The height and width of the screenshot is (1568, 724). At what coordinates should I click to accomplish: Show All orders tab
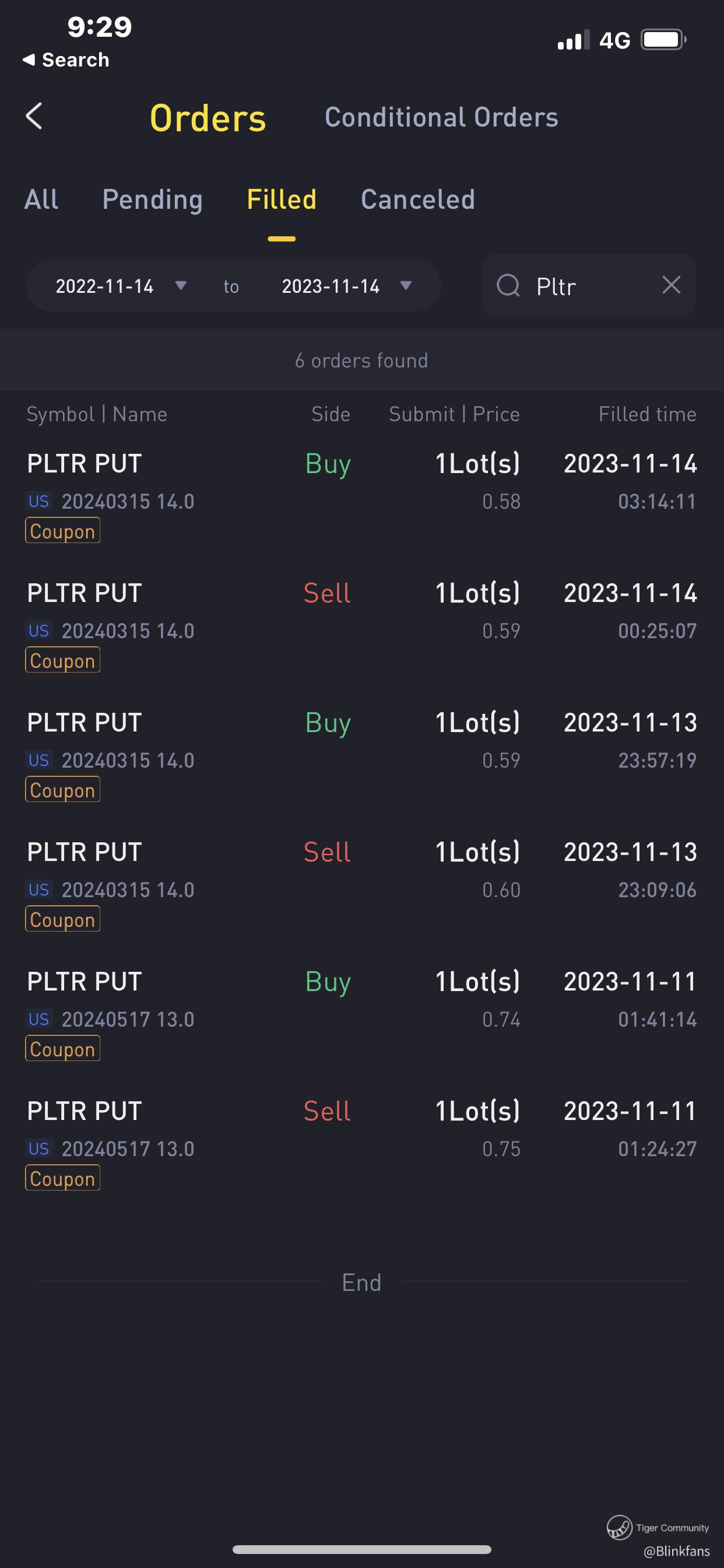pos(41,199)
